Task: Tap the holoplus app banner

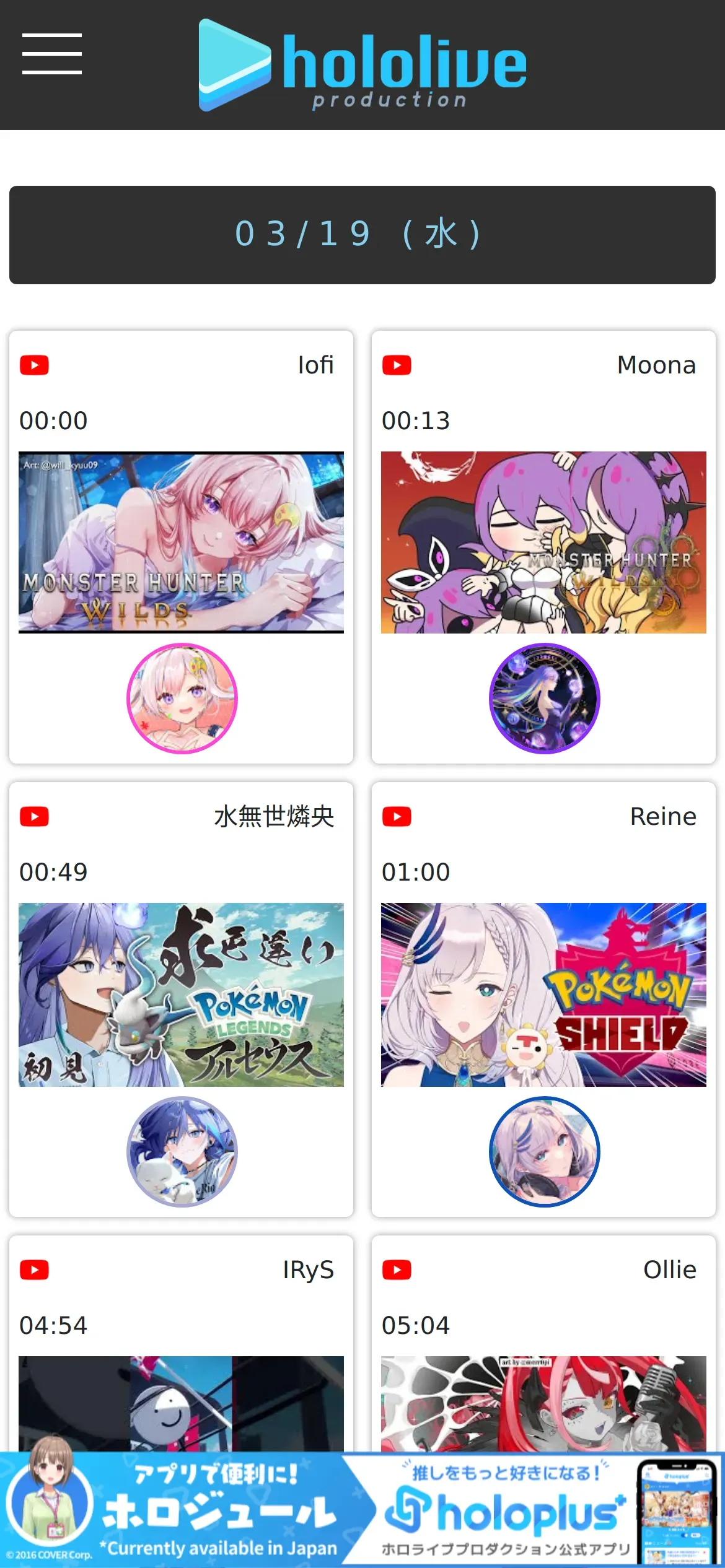Action: pyautogui.click(x=545, y=1510)
